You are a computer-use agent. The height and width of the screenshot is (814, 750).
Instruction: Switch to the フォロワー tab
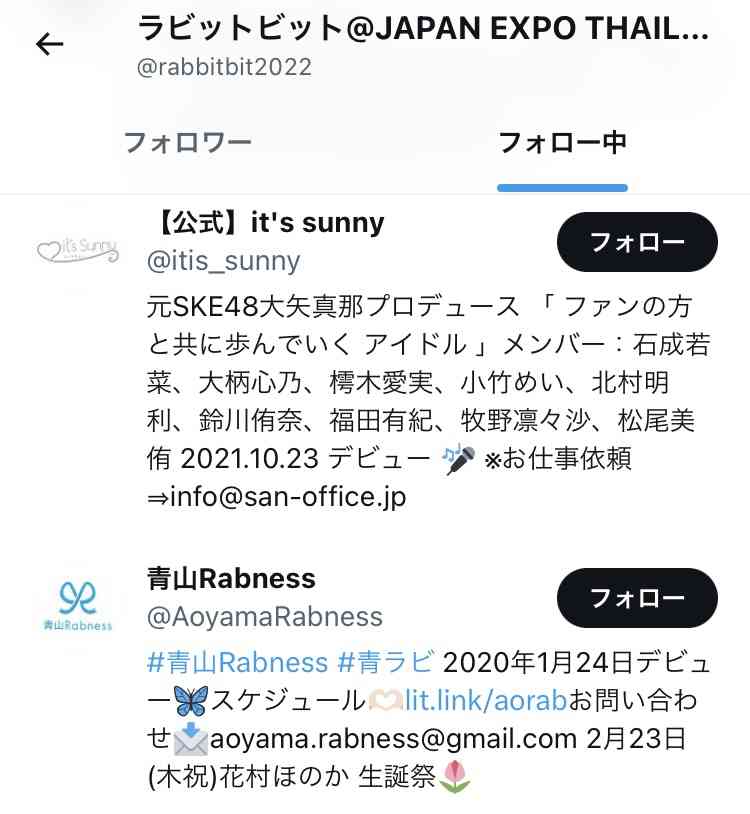[x=187, y=143]
